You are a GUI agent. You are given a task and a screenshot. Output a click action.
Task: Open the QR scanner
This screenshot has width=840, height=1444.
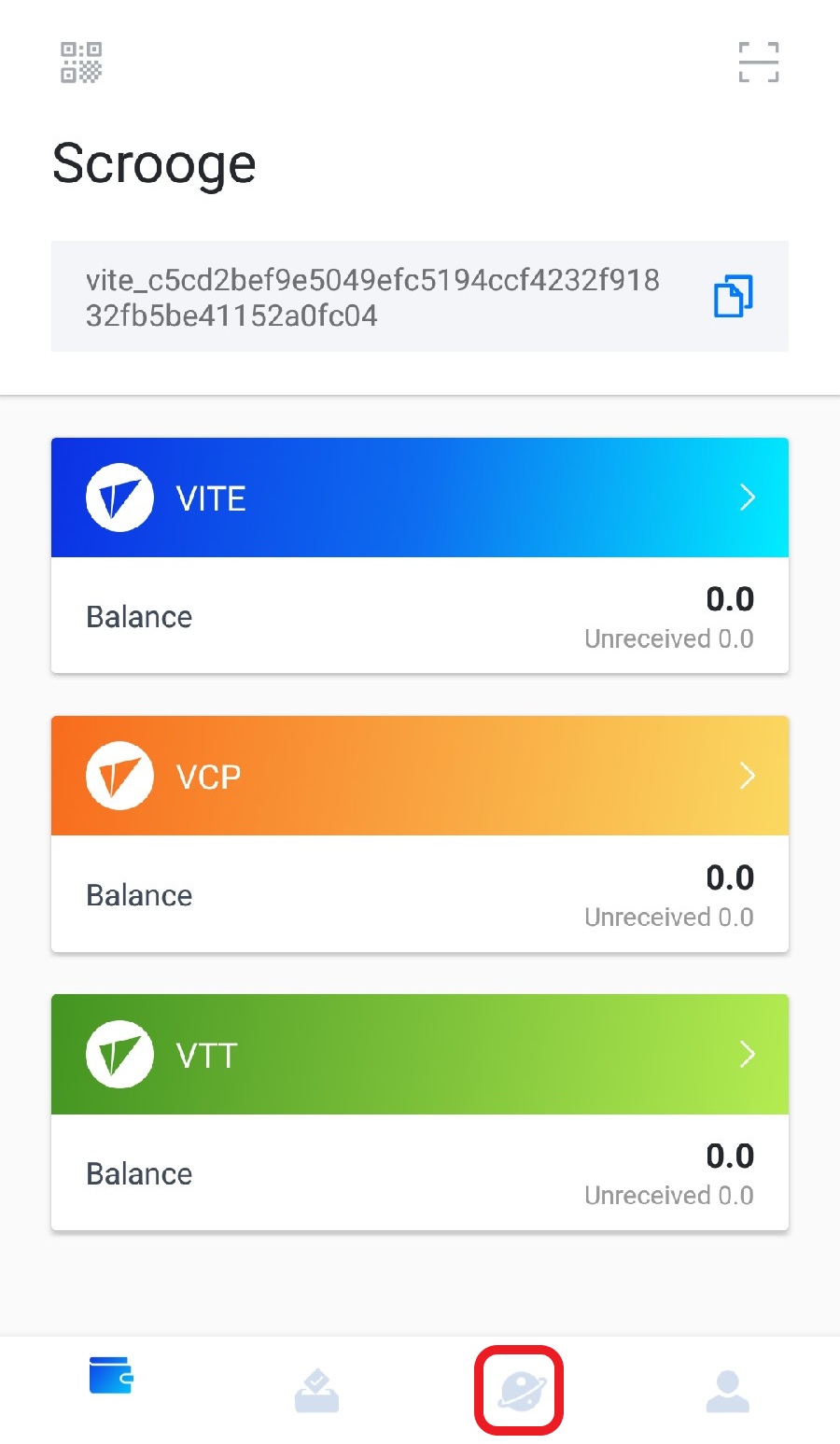coord(758,63)
